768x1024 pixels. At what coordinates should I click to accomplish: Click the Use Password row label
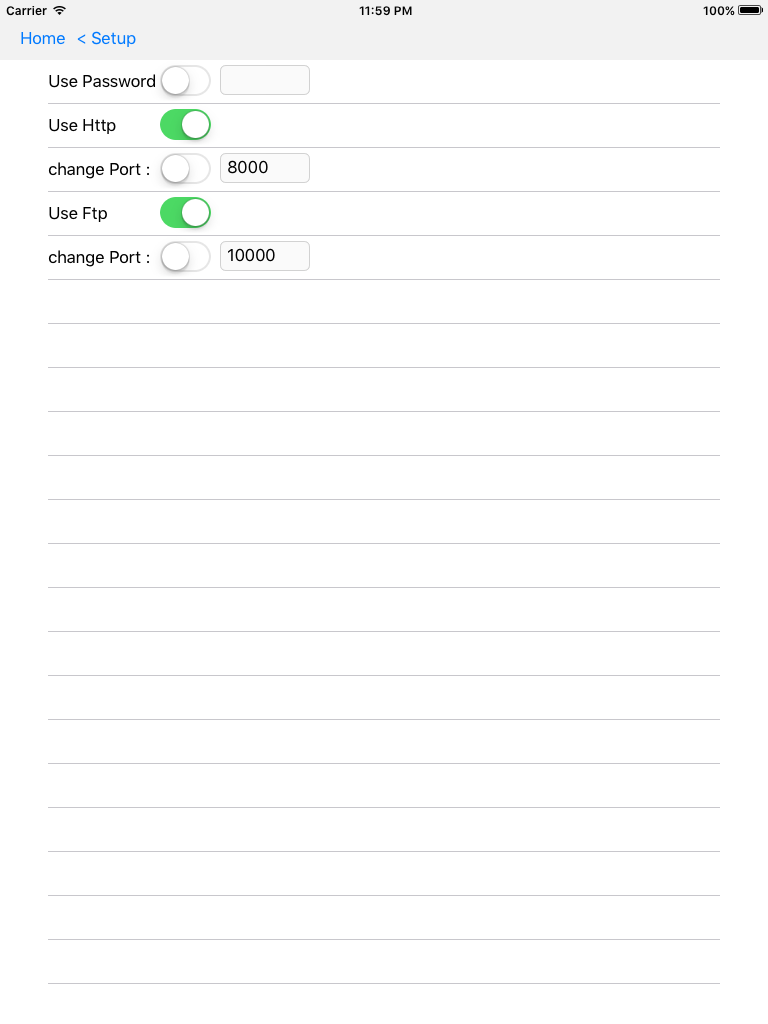(101, 81)
